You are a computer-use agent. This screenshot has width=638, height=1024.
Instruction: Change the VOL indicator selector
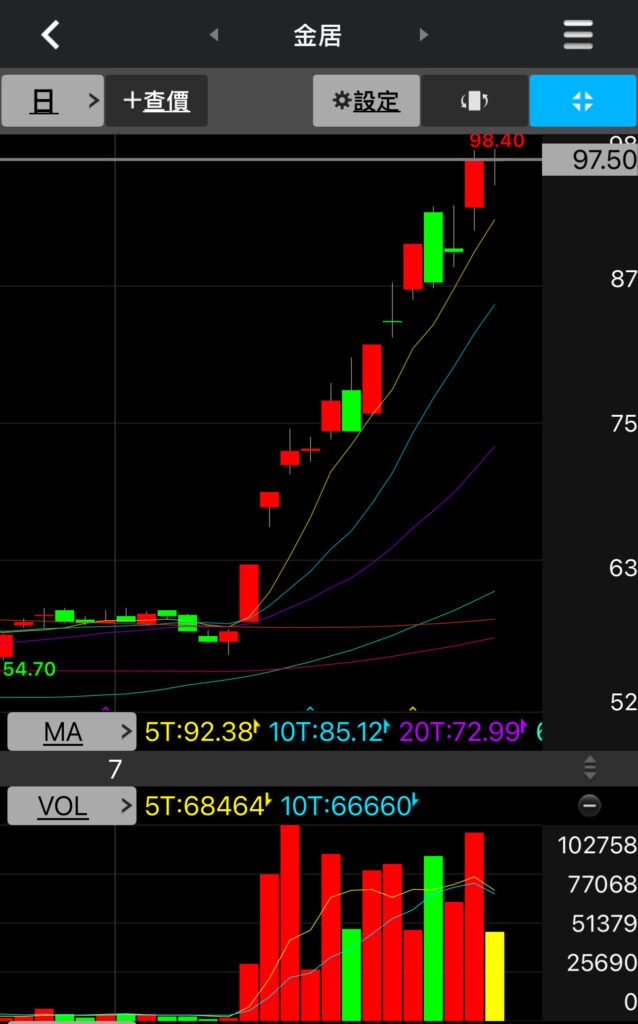(x=72, y=806)
